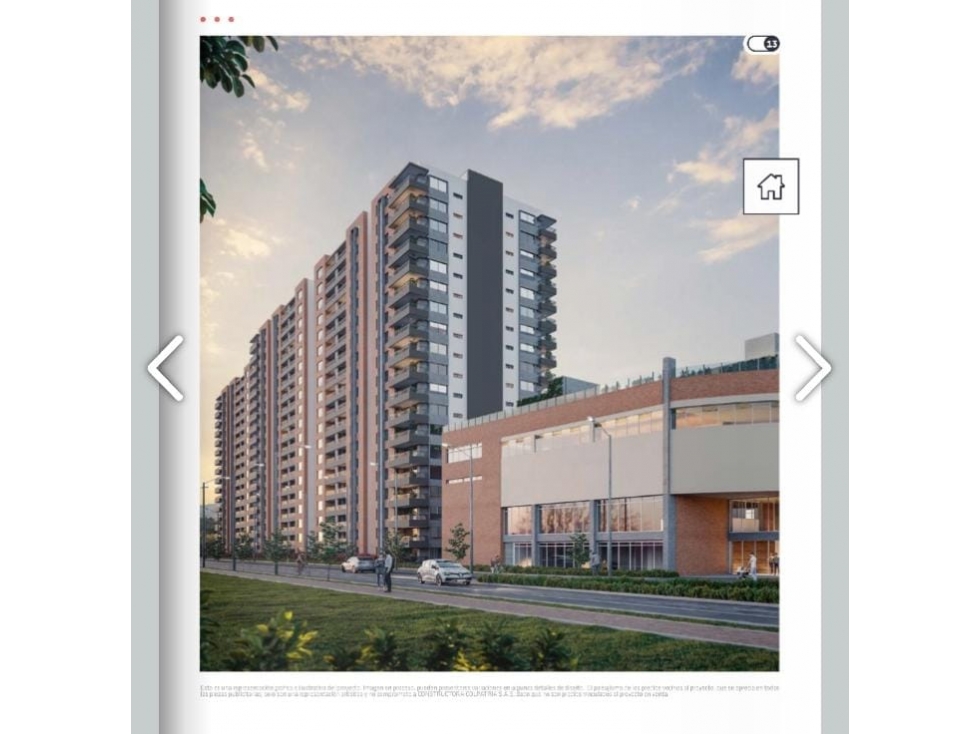Go to the next brochure page
The height and width of the screenshot is (734, 979).
click(x=812, y=368)
